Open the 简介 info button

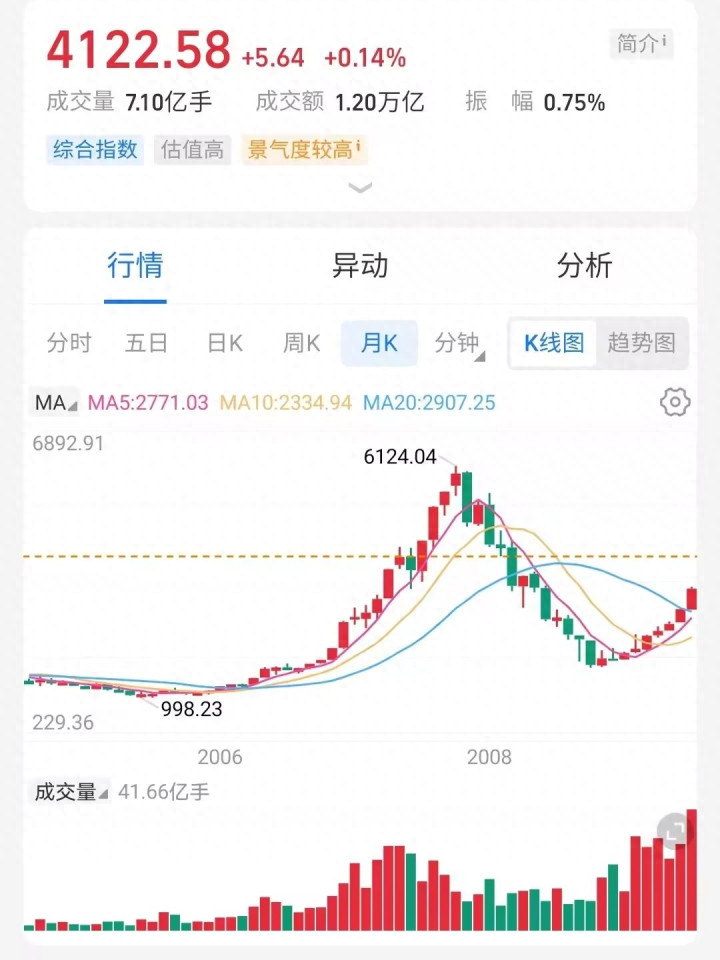[641, 43]
